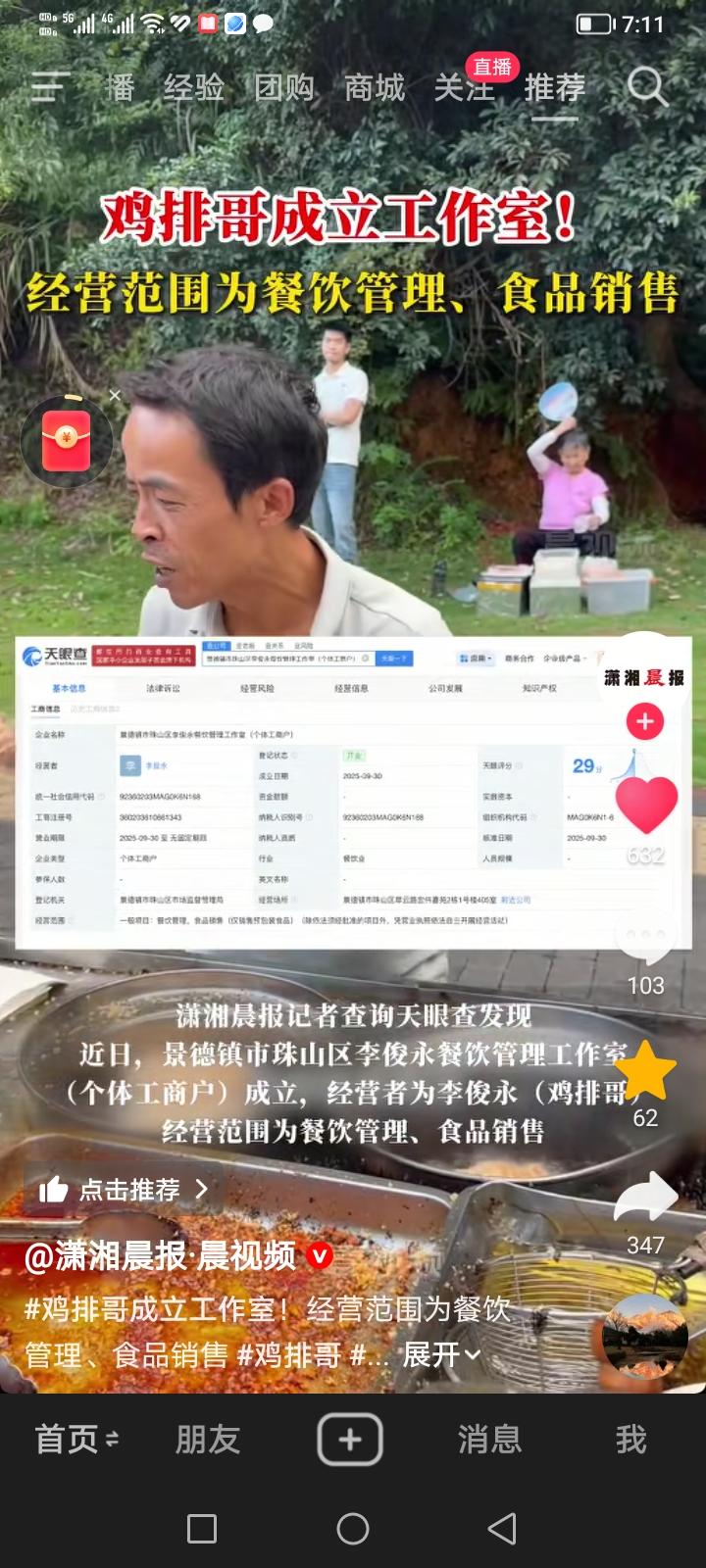Like the video with the heart icon
This screenshot has height=1568, width=706.
[x=645, y=804]
